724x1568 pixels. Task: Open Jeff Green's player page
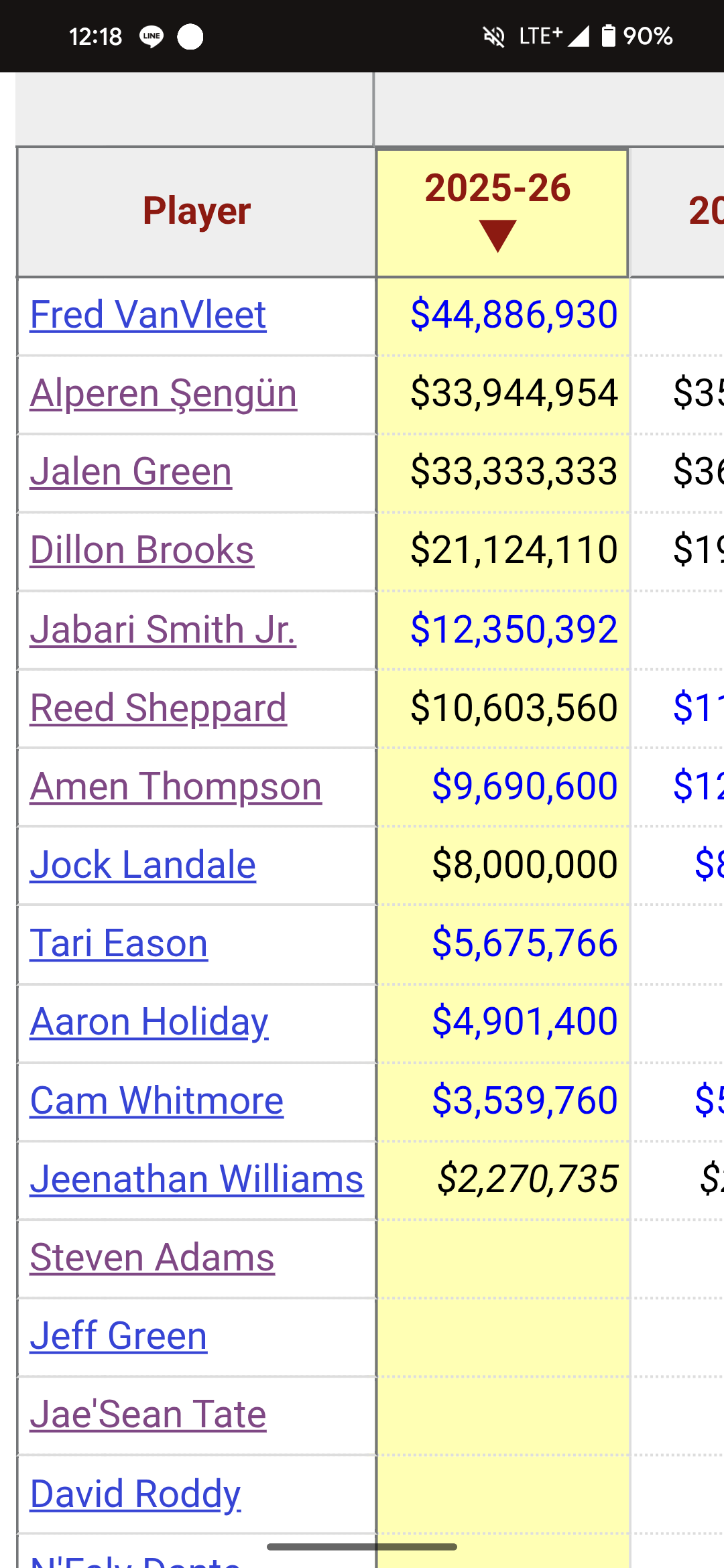119,1336
